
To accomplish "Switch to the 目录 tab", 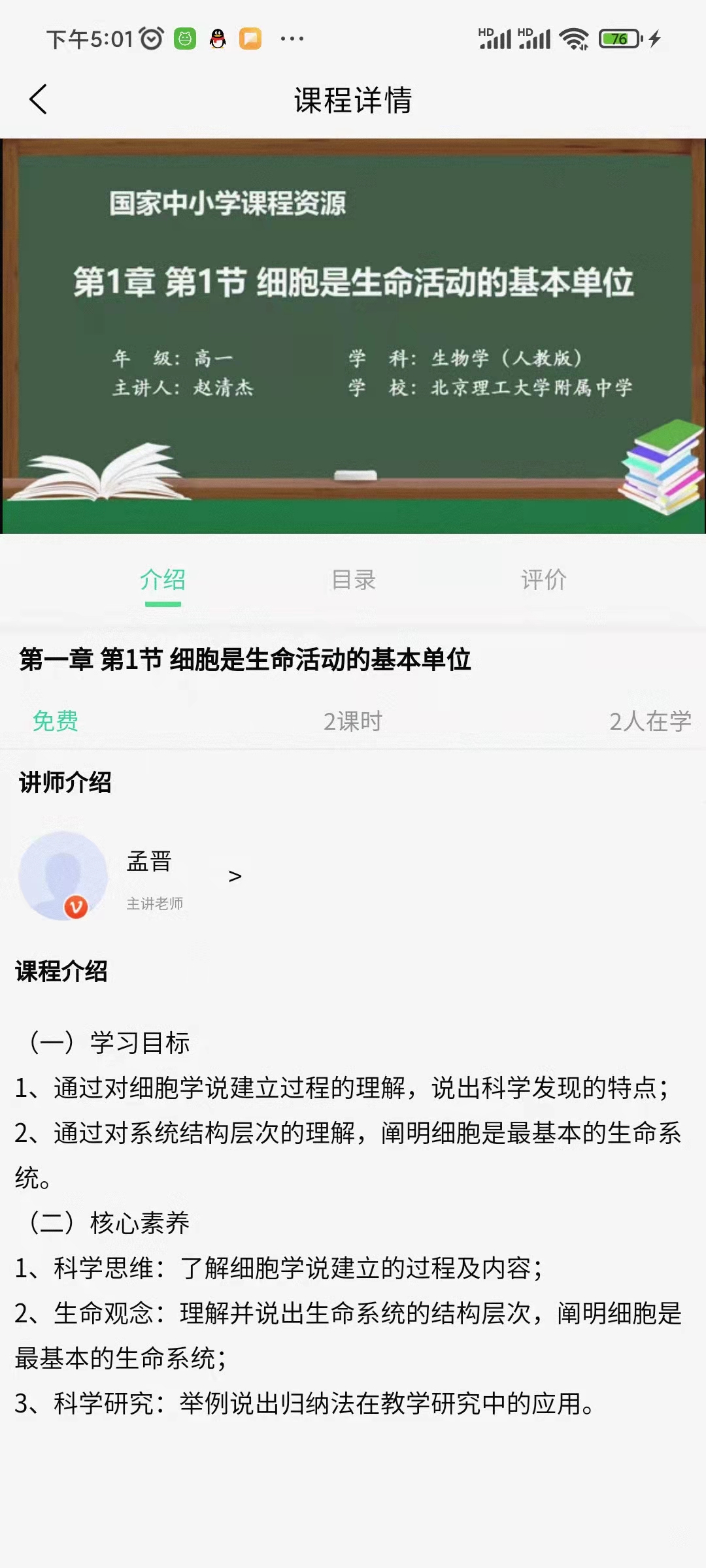I will point(353,580).
